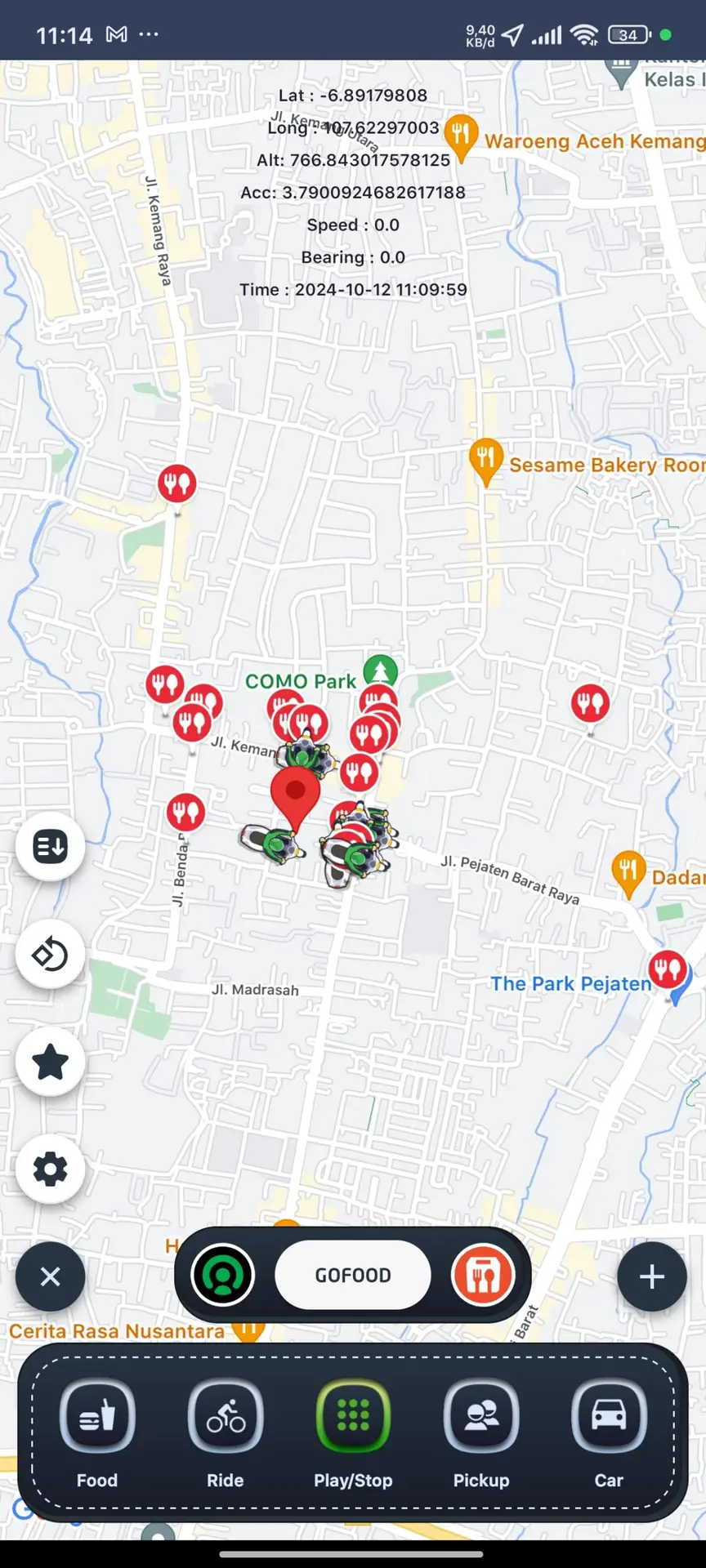
Task: Switch to the Pickup option
Action: (481, 1417)
